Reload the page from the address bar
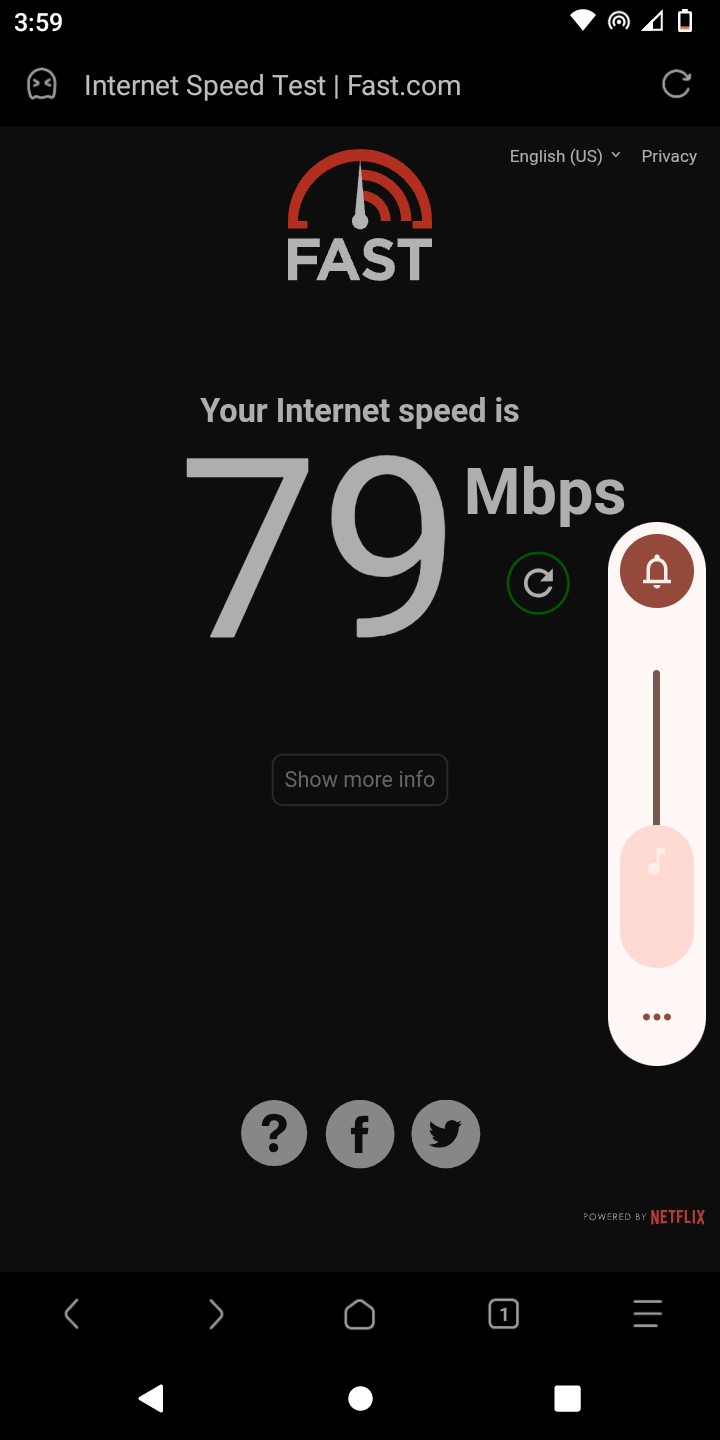The height and width of the screenshot is (1440, 720). (x=677, y=85)
